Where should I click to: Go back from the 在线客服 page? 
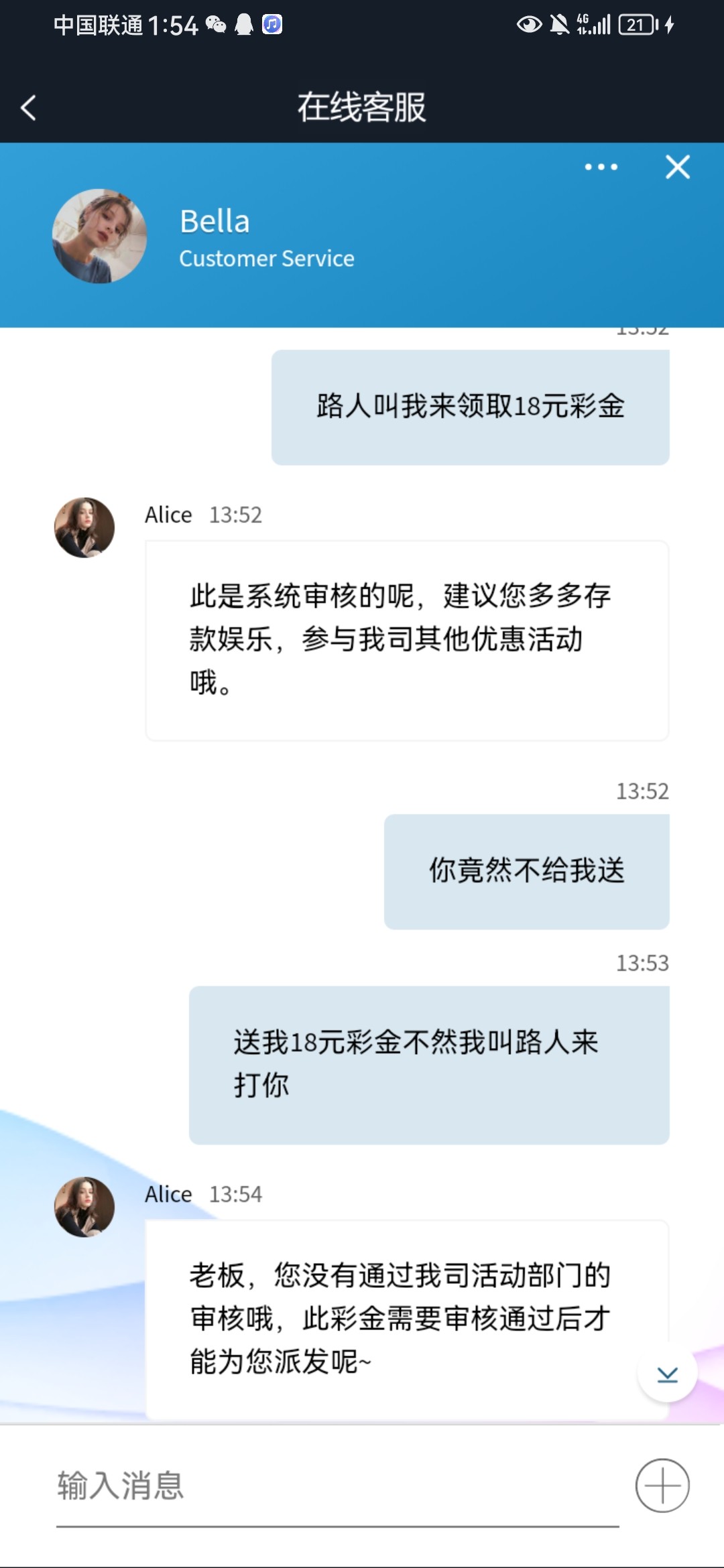28,107
